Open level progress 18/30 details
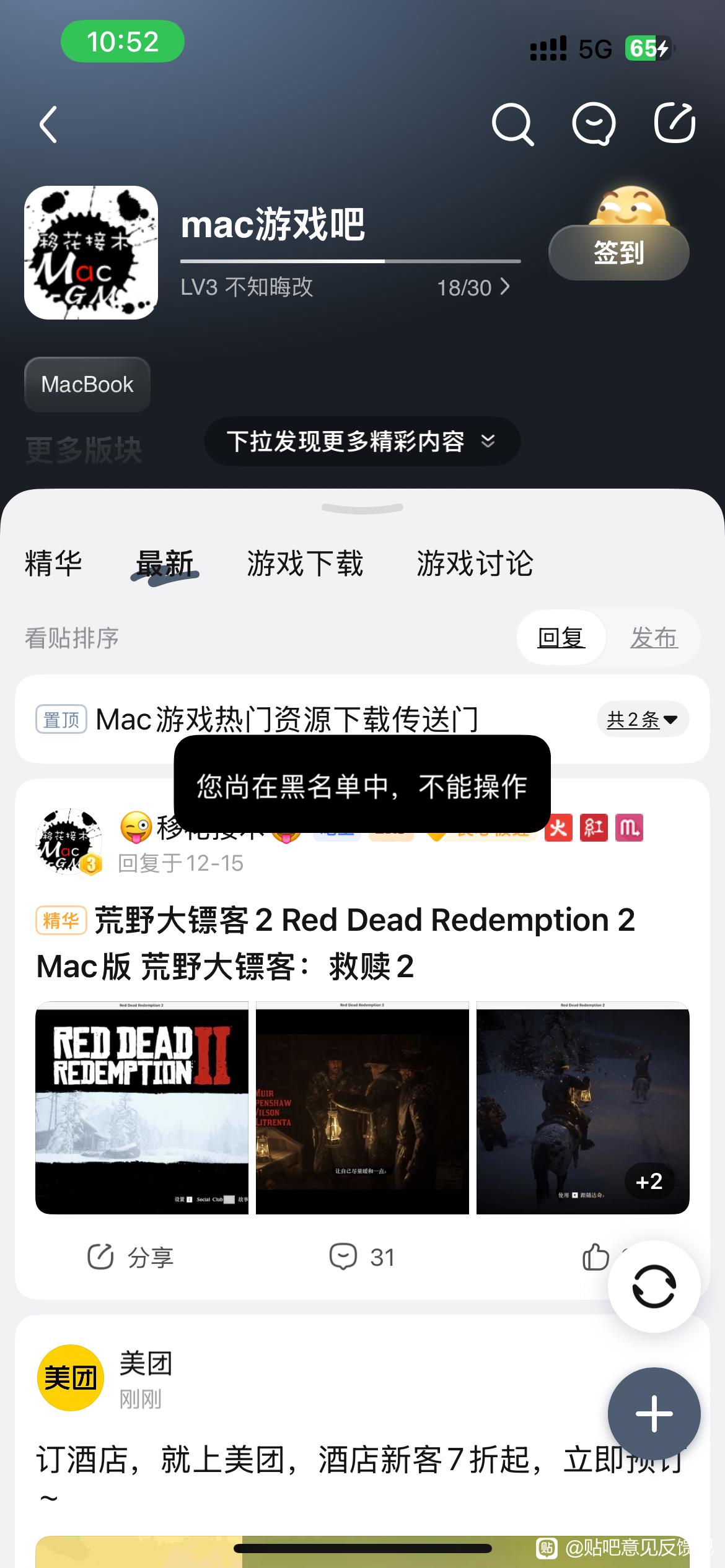Image resolution: width=725 pixels, height=1568 pixels. [x=473, y=287]
